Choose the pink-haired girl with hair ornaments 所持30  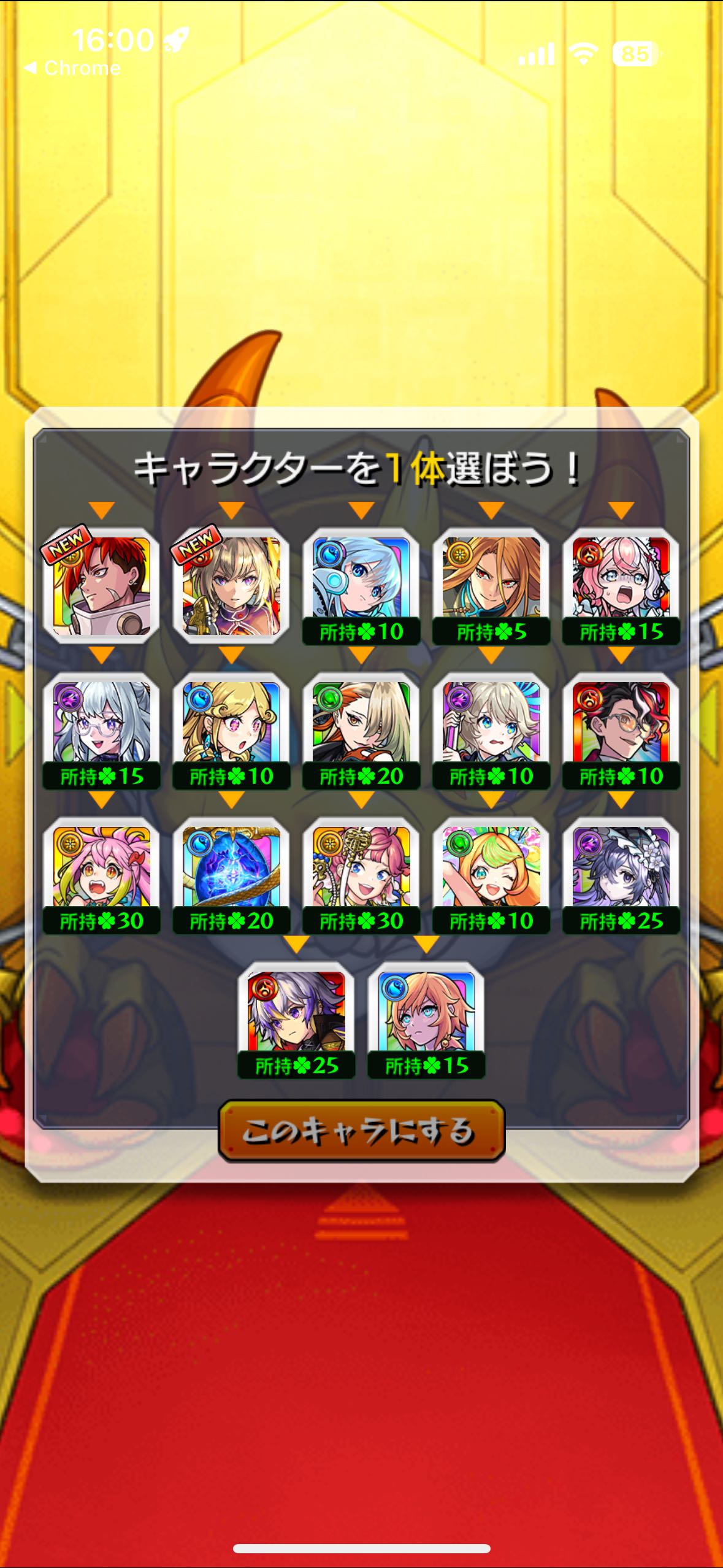click(361, 875)
